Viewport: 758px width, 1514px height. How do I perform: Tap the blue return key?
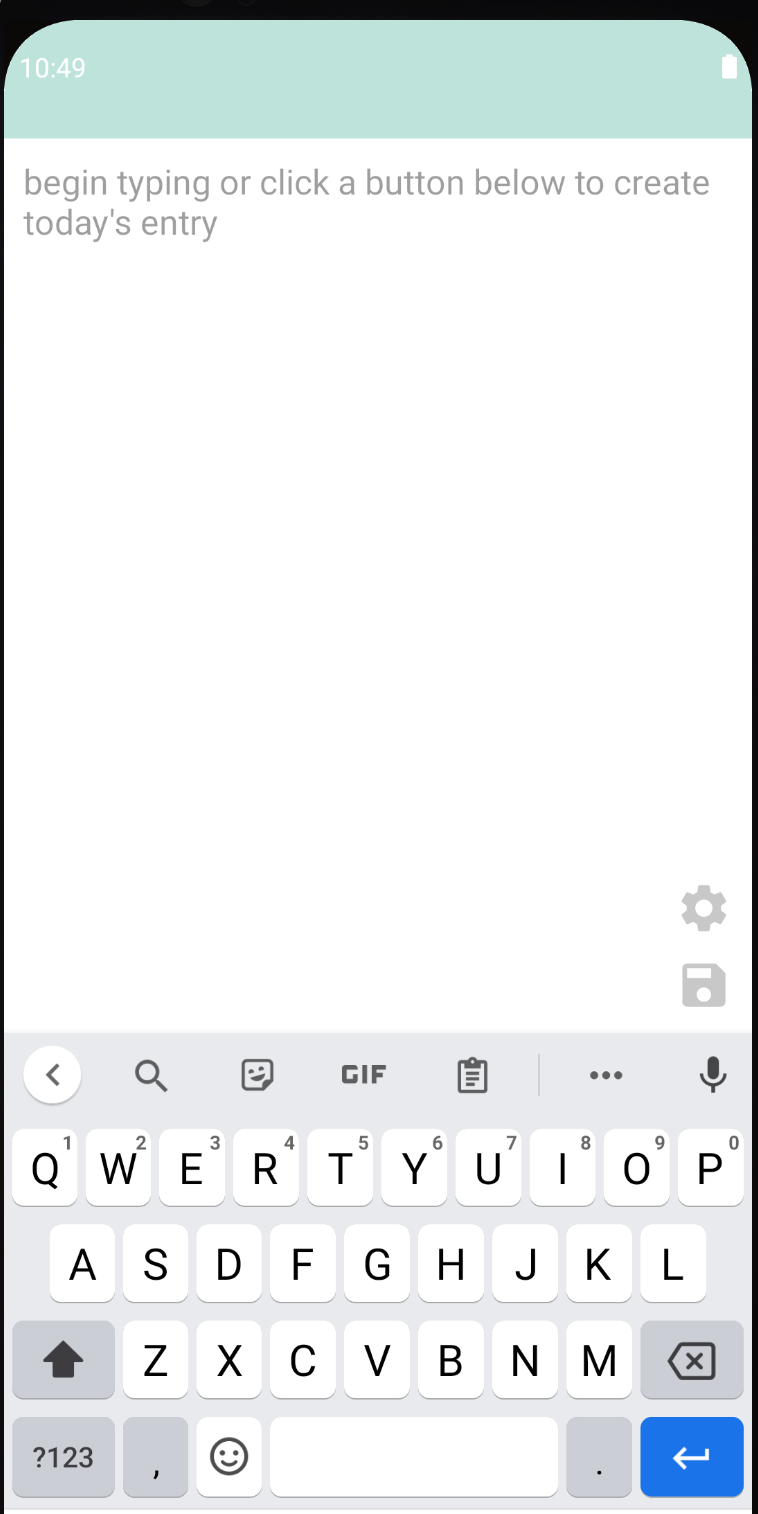click(691, 1457)
